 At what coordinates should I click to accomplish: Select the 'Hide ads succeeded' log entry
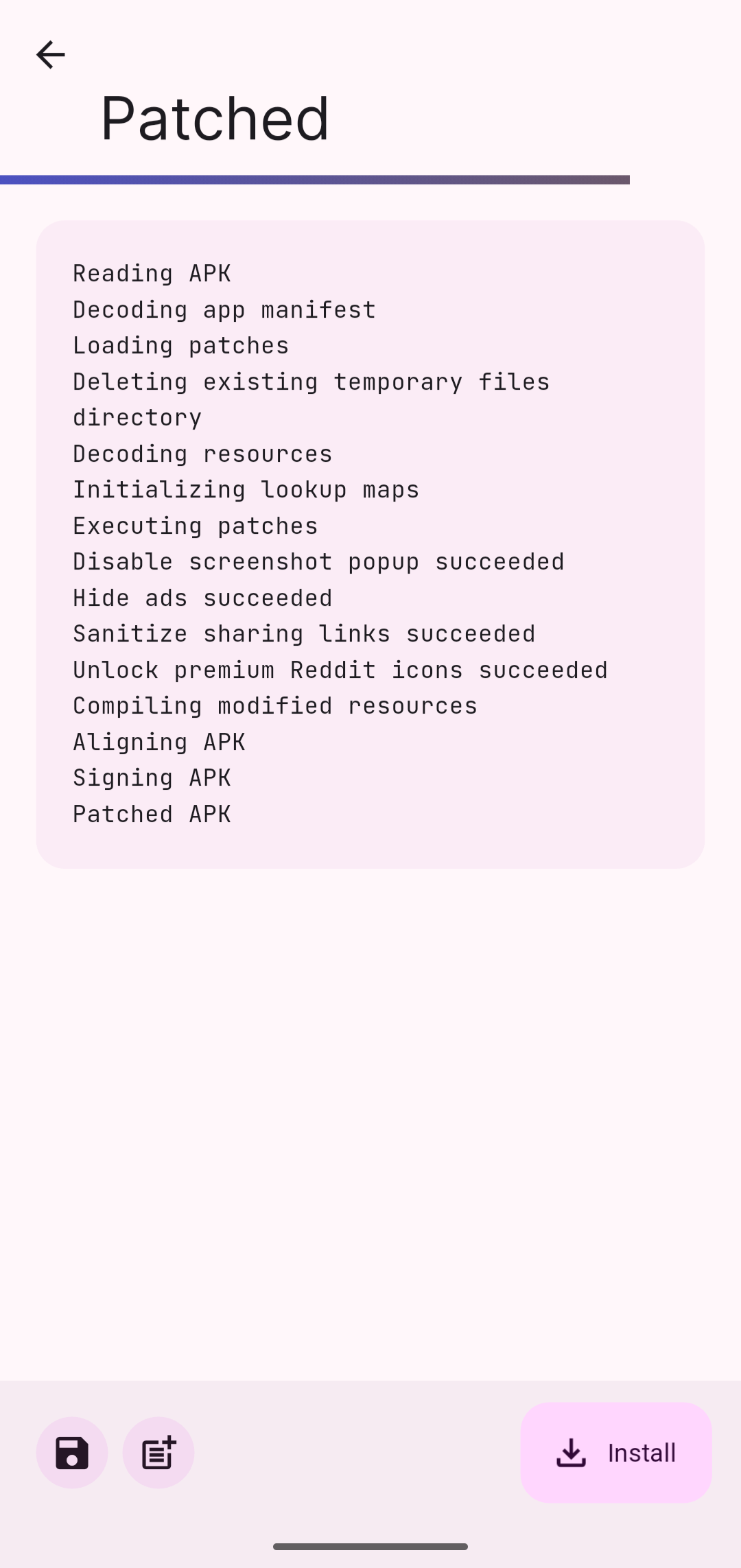202,598
